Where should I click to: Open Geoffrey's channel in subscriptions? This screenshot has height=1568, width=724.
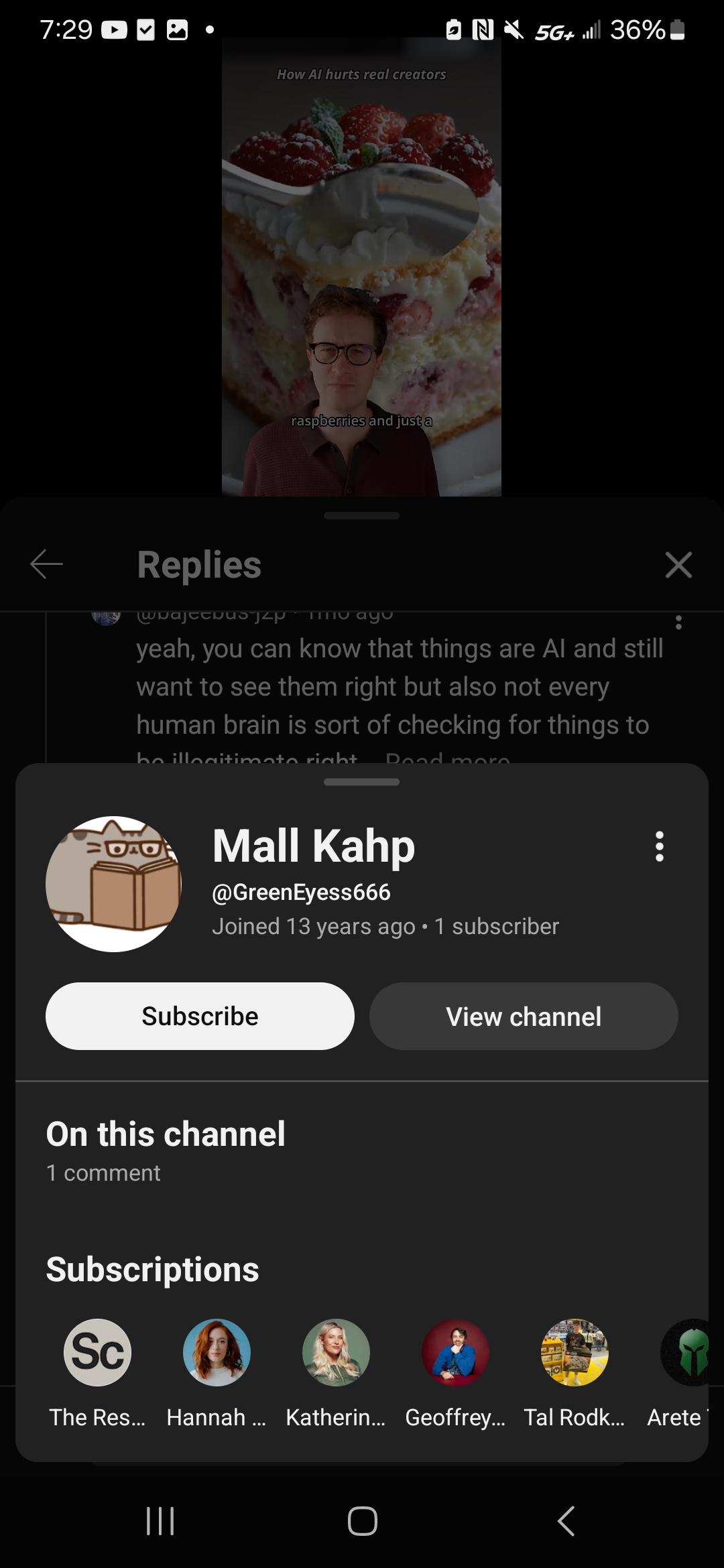tap(455, 1352)
